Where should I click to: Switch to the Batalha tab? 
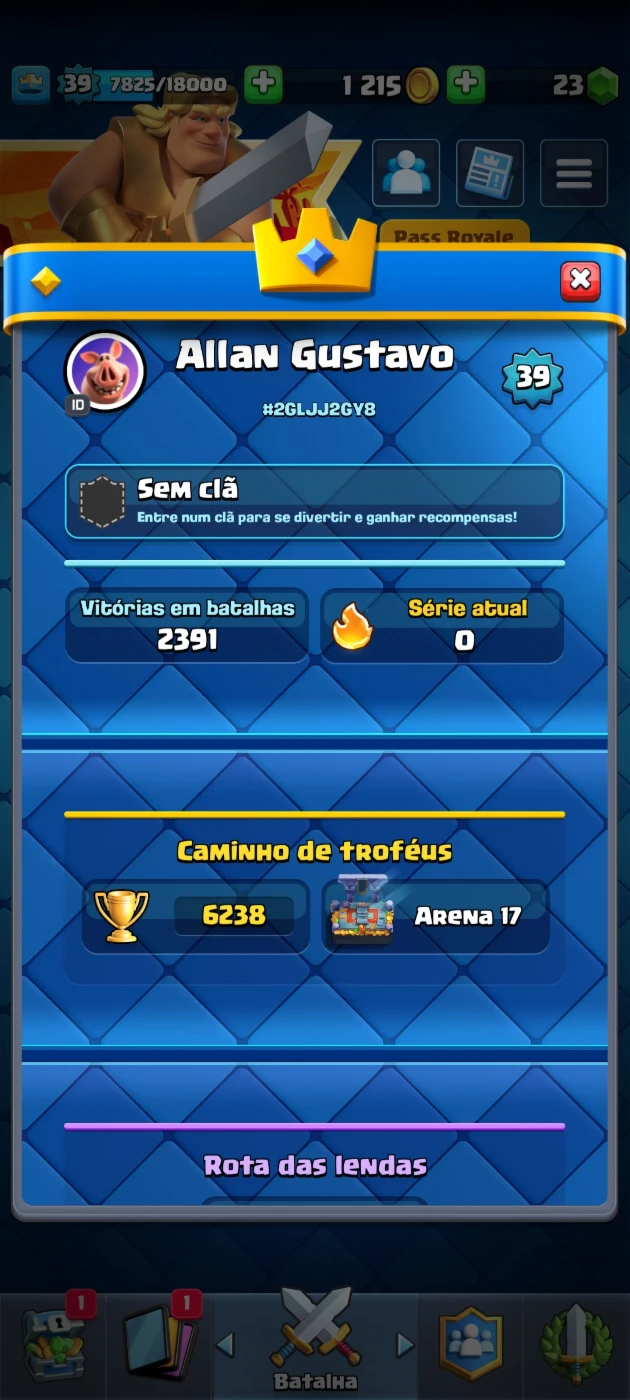315,1344
